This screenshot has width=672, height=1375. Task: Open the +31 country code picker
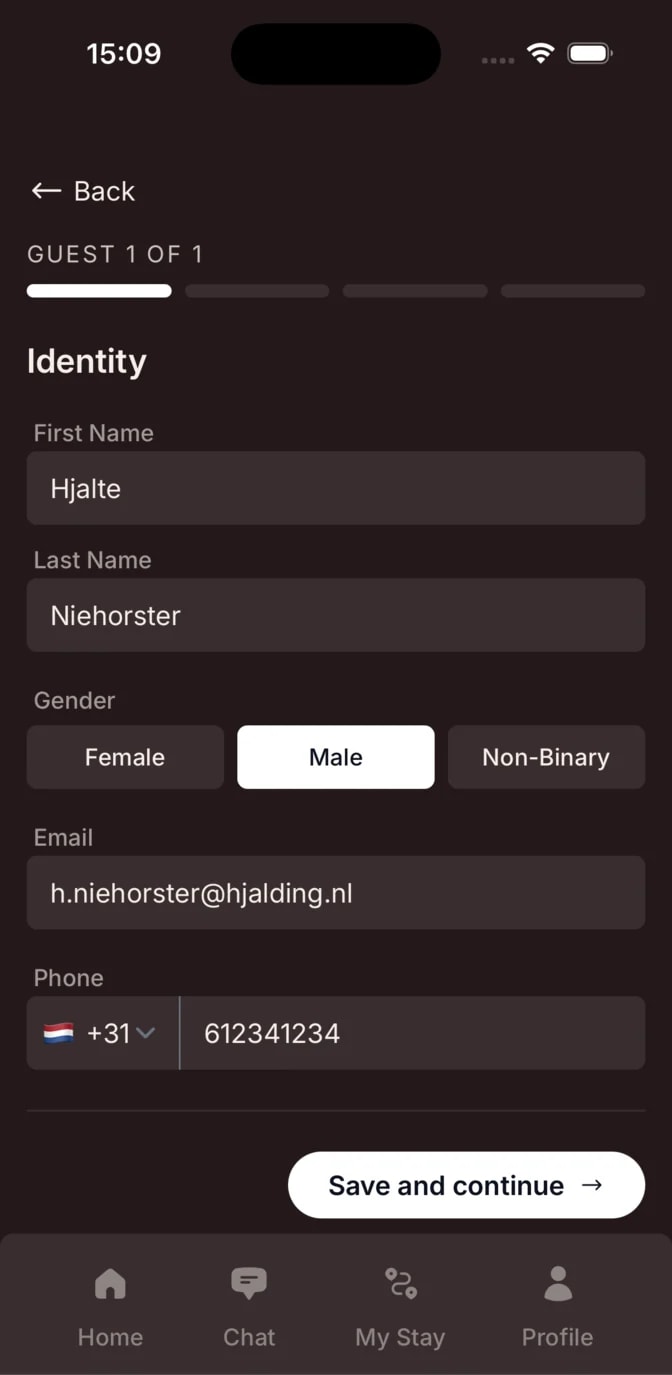(102, 1033)
